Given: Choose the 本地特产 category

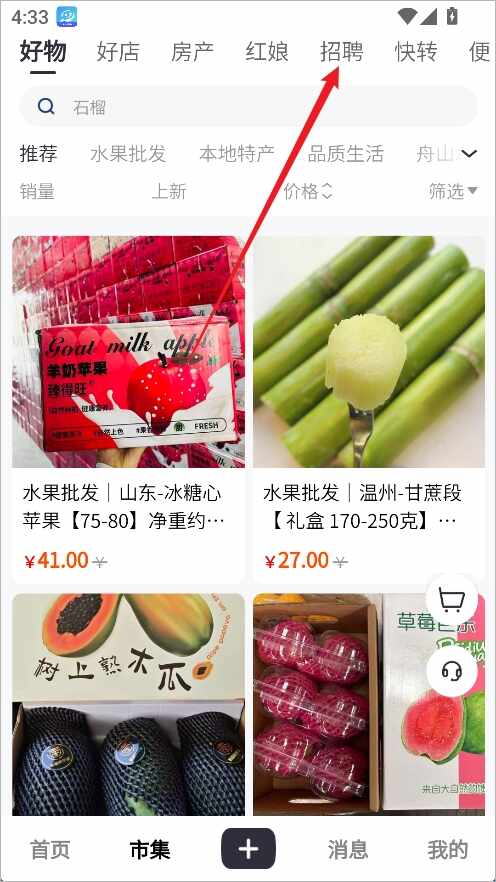Looking at the screenshot, I should [x=237, y=154].
